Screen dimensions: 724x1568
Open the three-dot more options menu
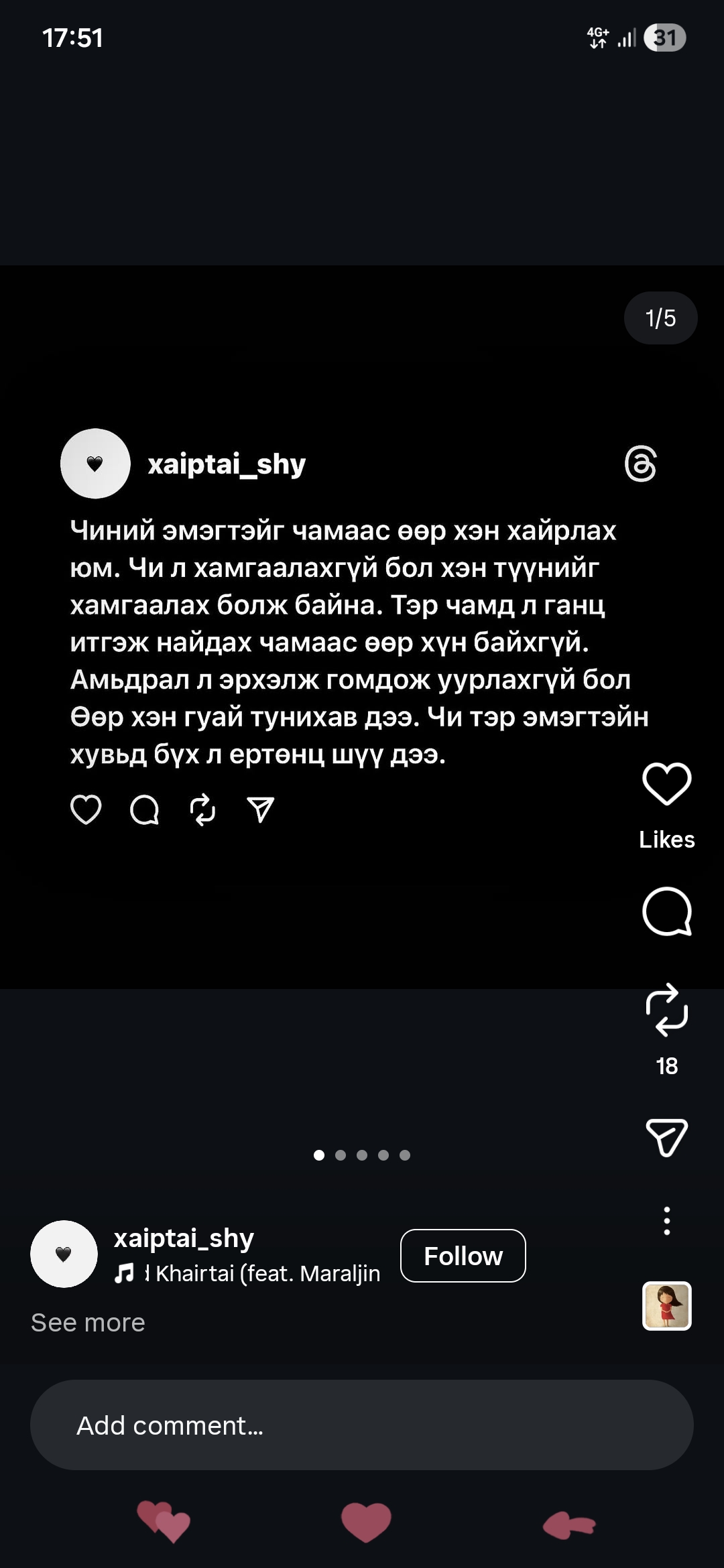point(666,1221)
